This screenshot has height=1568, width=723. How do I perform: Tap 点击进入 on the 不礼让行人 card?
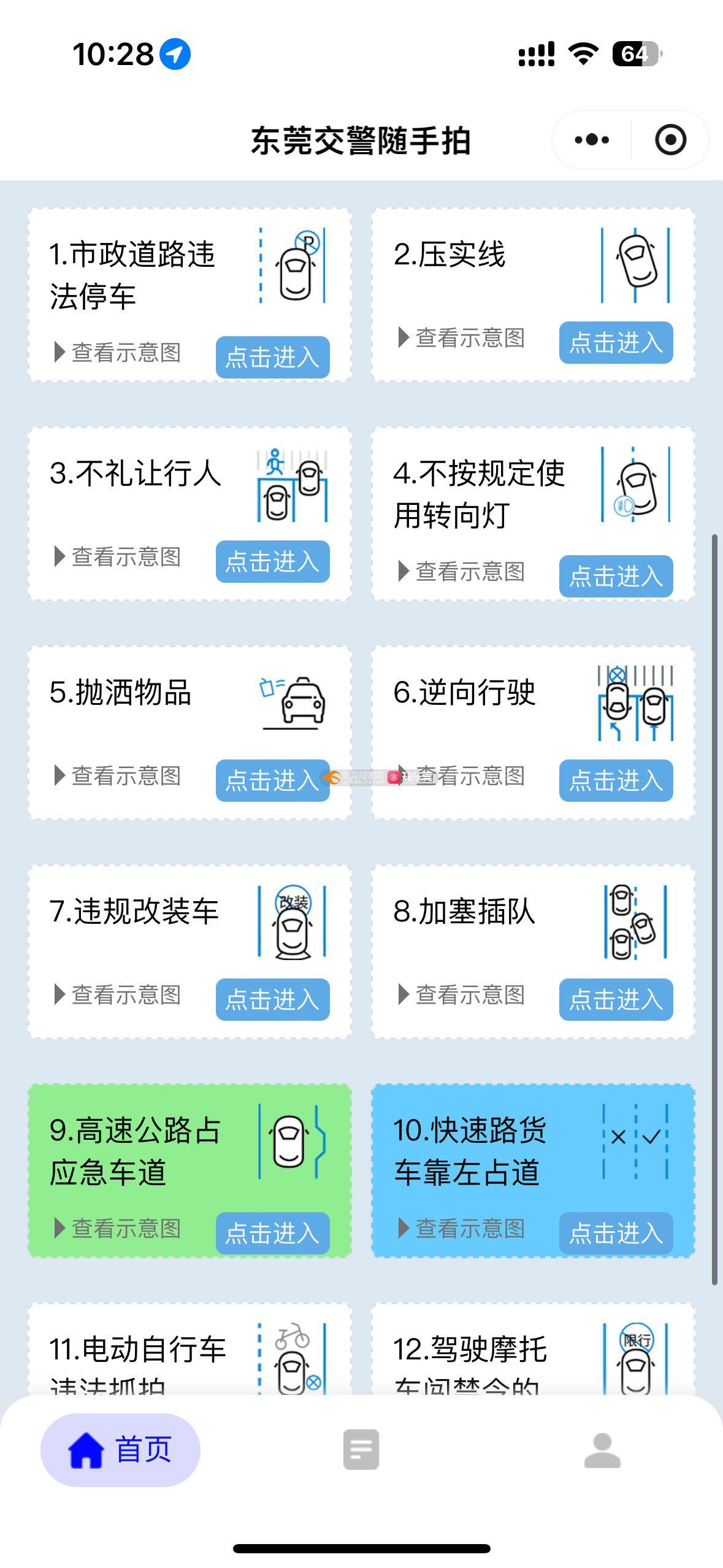(272, 561)
